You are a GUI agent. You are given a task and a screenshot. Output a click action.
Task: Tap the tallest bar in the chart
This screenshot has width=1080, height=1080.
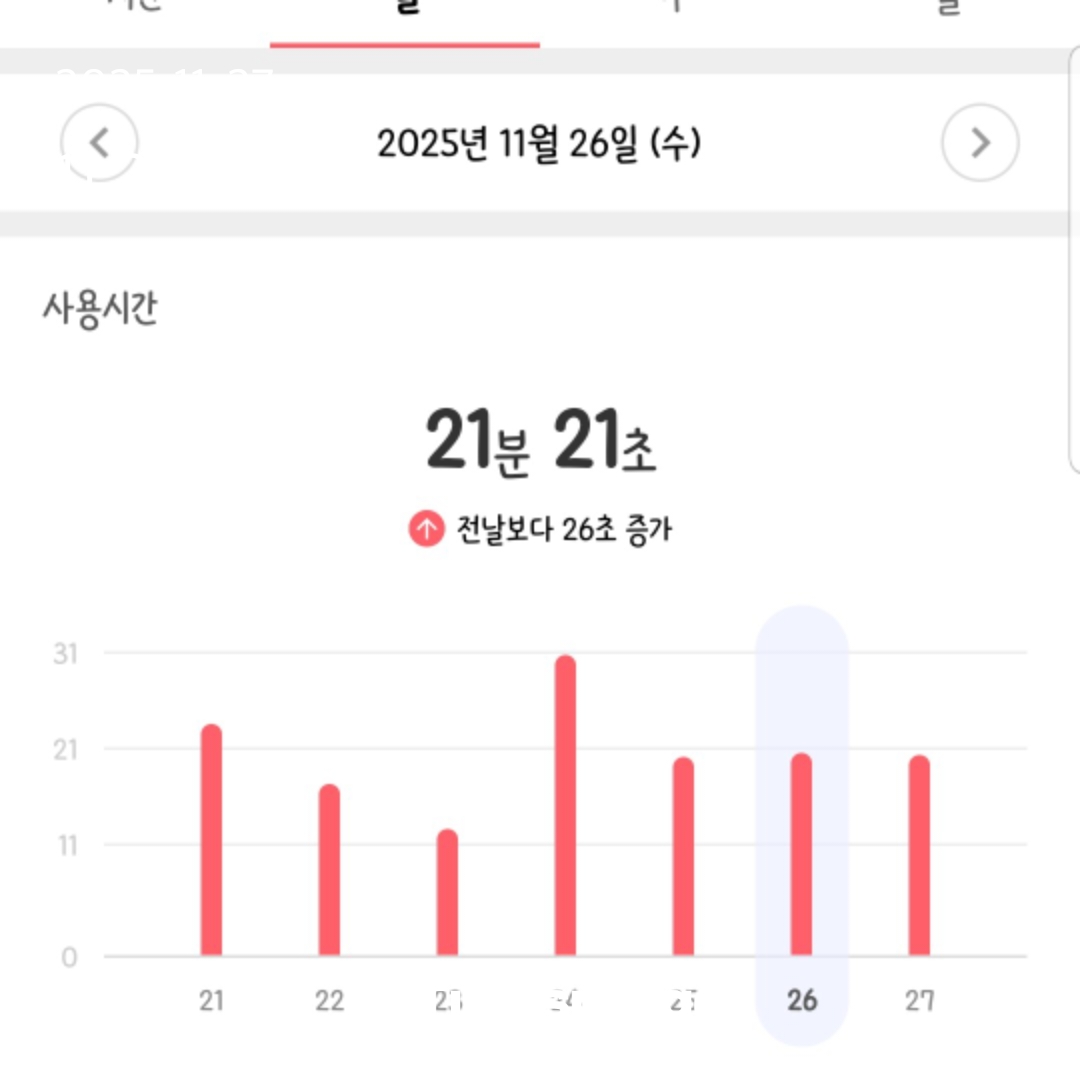(565, 805)
